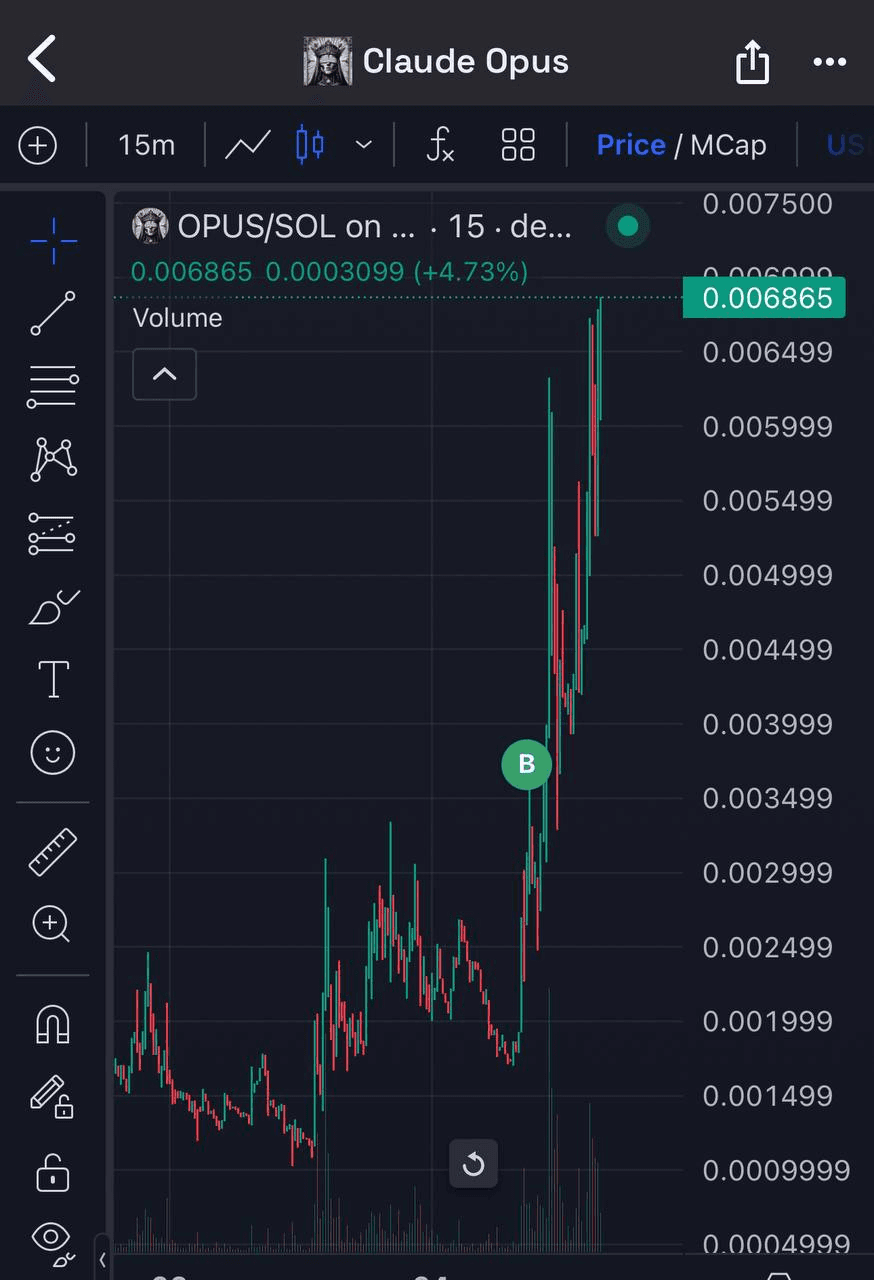
Task: Activate the ruler measure tool
Action: [53, 852]
